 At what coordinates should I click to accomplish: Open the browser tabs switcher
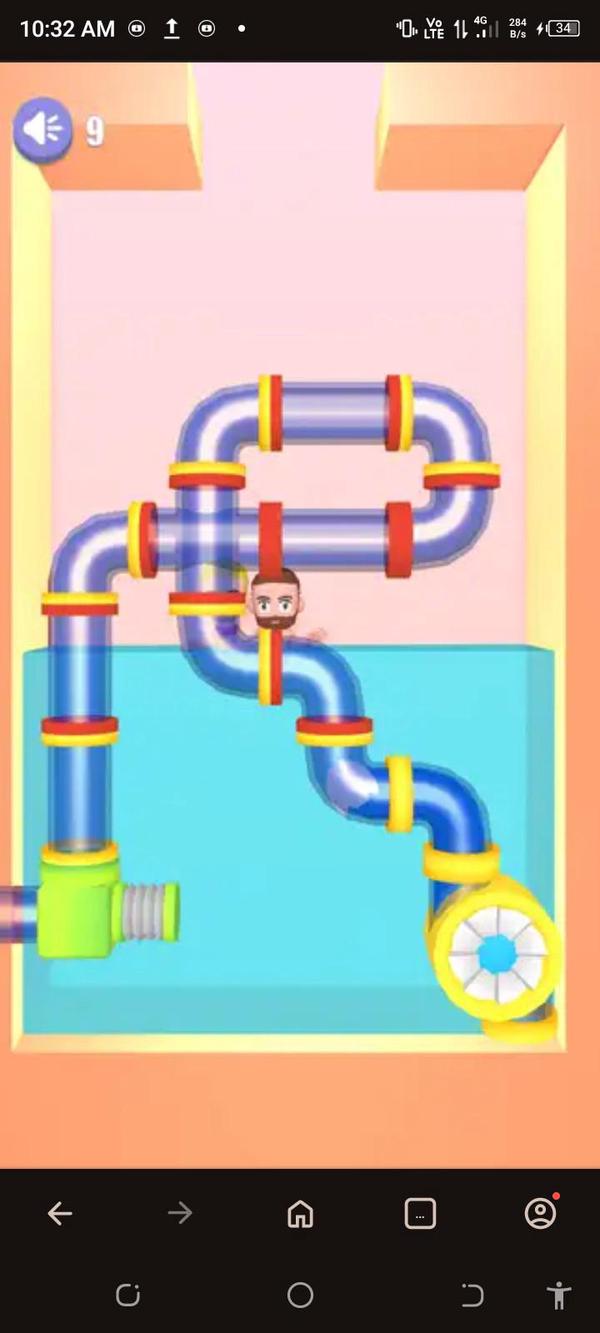pyautogui.click(x=420, y=1214)
